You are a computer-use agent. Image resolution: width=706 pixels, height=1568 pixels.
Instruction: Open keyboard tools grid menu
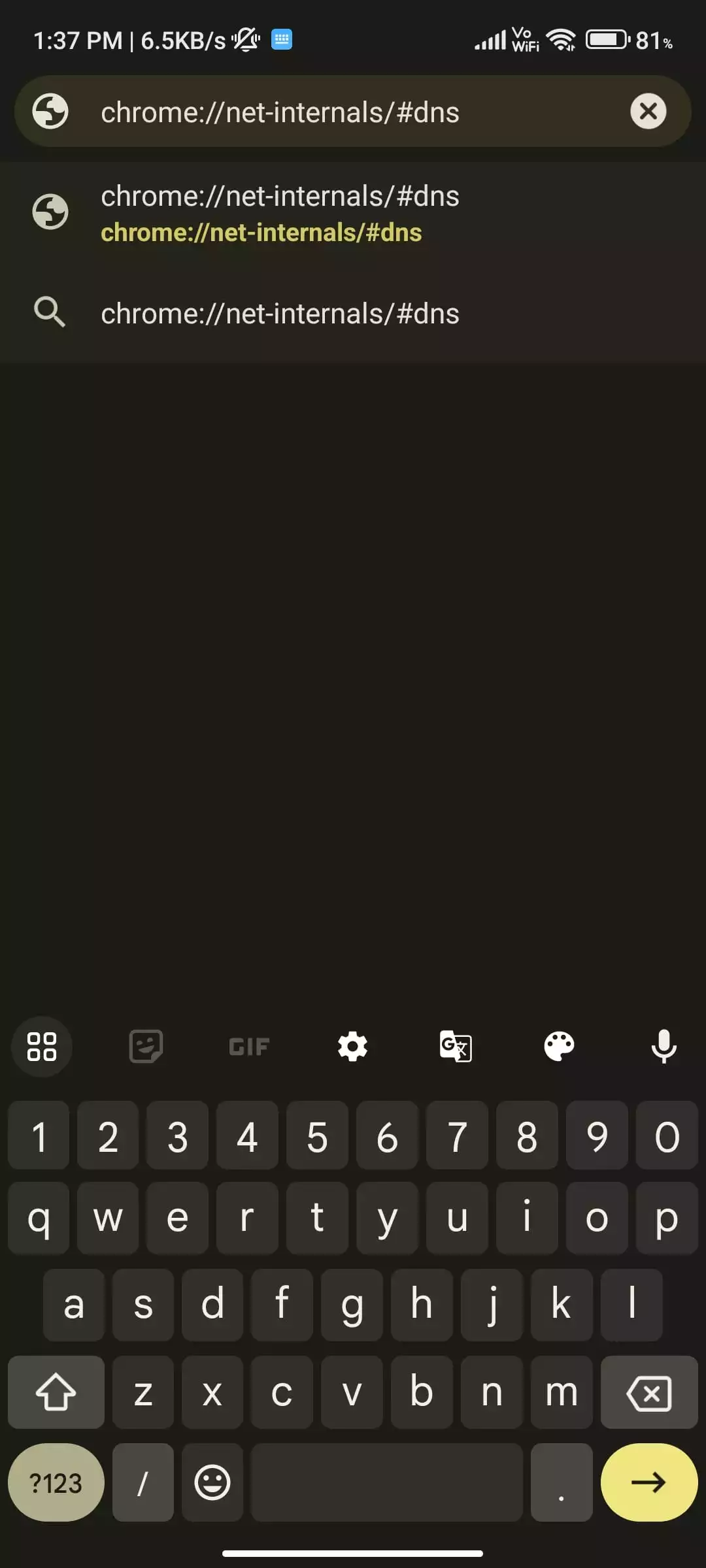(x=42, y=1047)
